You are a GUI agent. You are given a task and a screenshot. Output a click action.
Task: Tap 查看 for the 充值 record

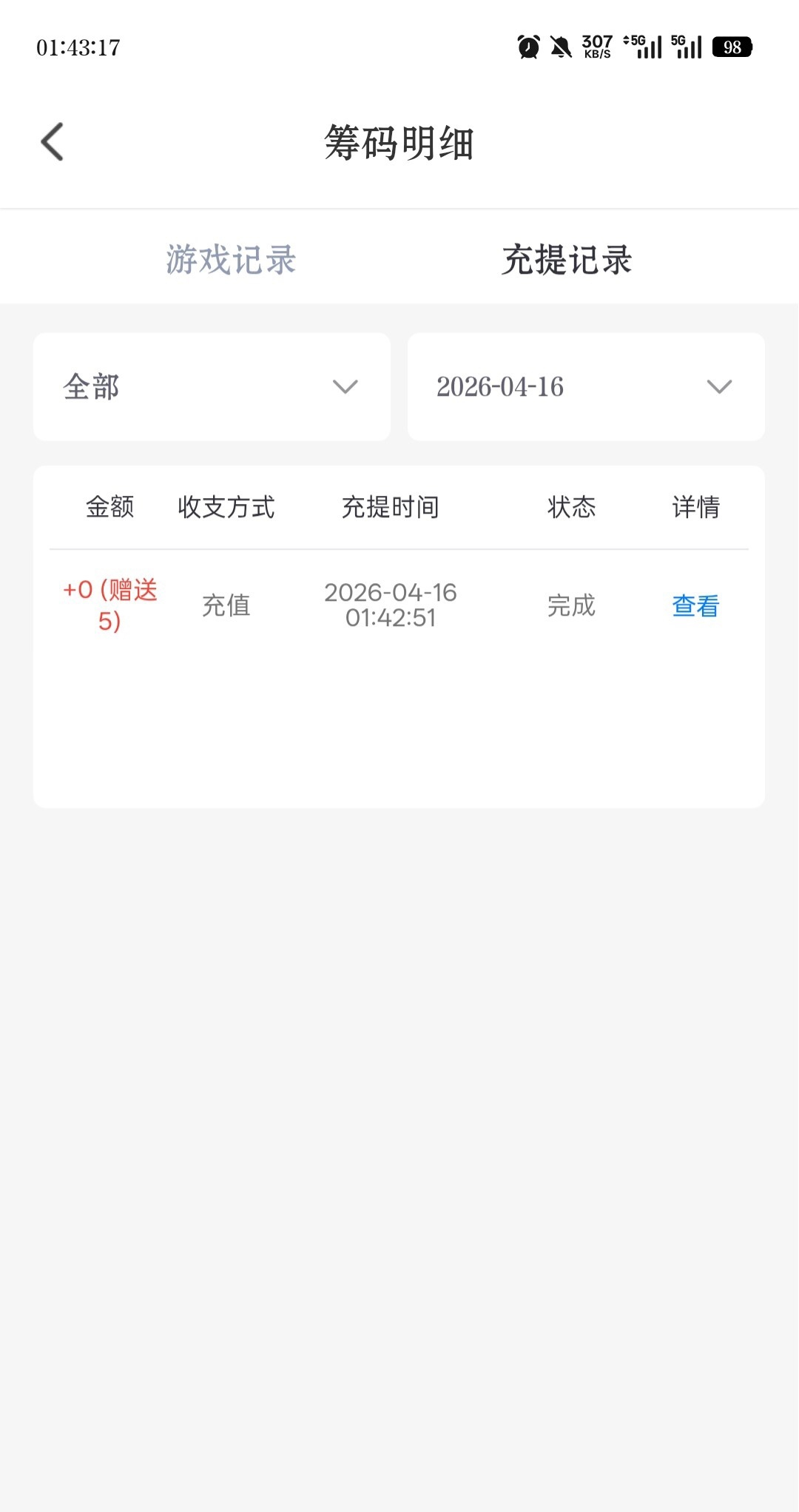click(695, 606)
